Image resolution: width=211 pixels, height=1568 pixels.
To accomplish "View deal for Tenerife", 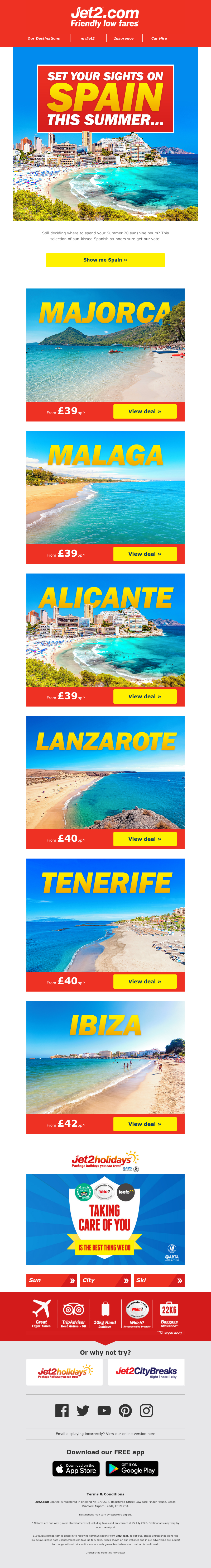I will [145, 981].
